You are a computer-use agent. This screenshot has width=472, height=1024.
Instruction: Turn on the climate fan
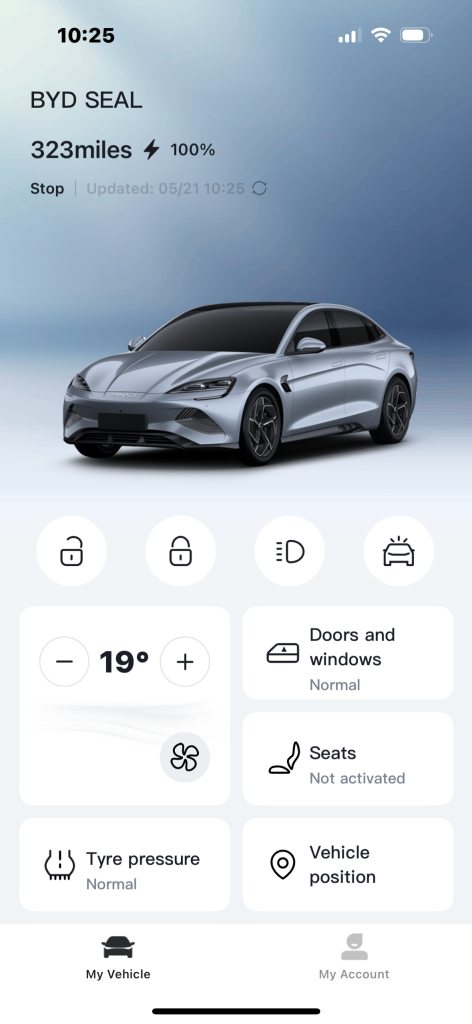click(185, 757)
